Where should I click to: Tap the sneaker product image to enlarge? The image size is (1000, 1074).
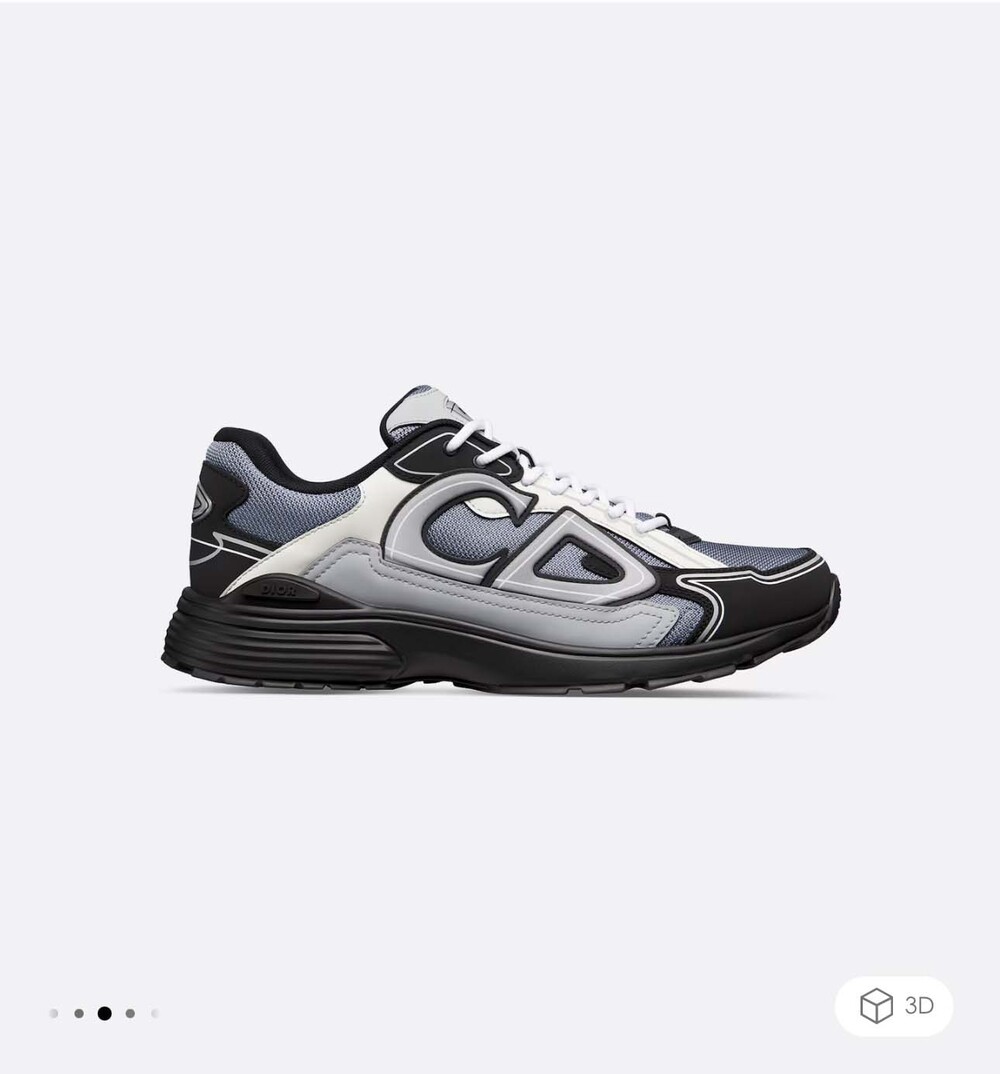pos(500,540)
